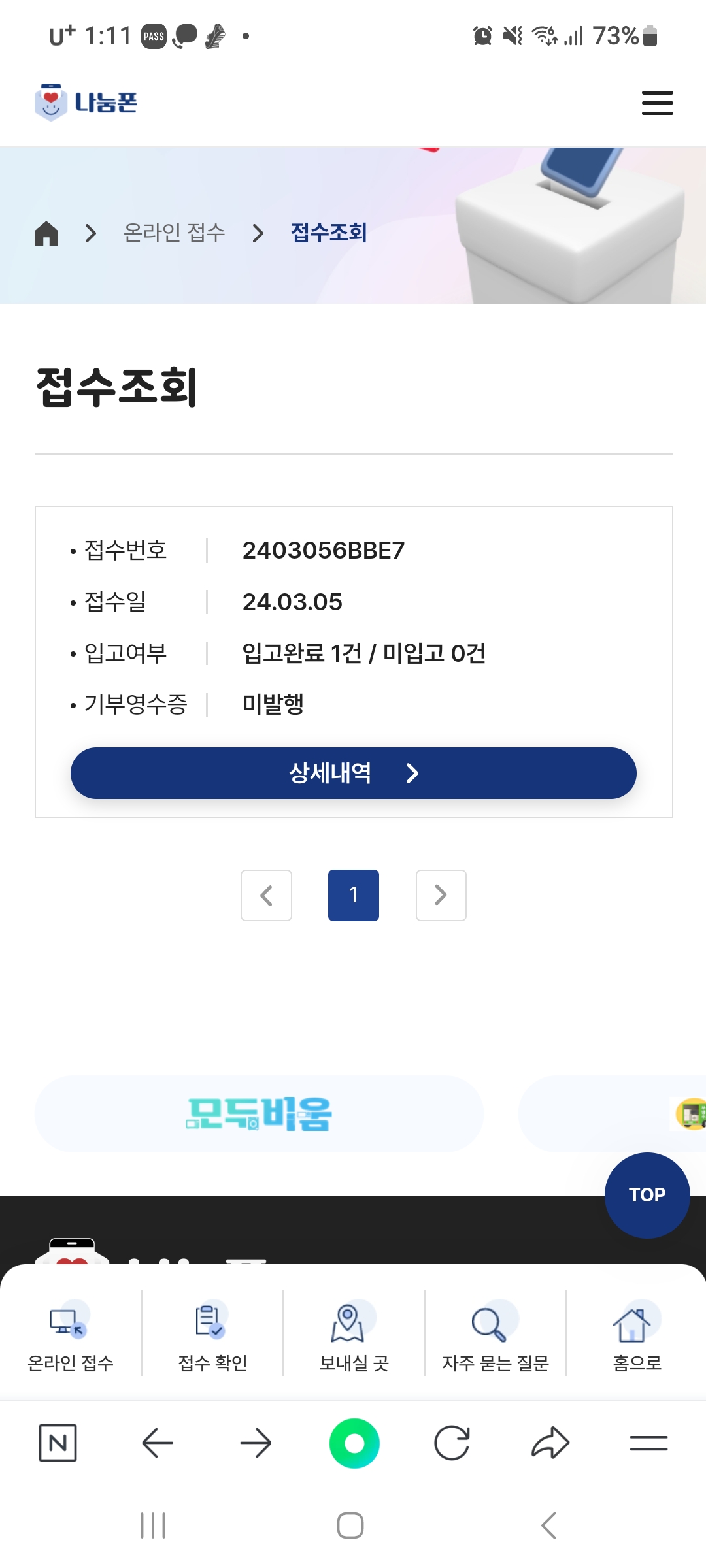Go to previous page of results
This screenshot has width=706, height=1568.
coord(266,895)
